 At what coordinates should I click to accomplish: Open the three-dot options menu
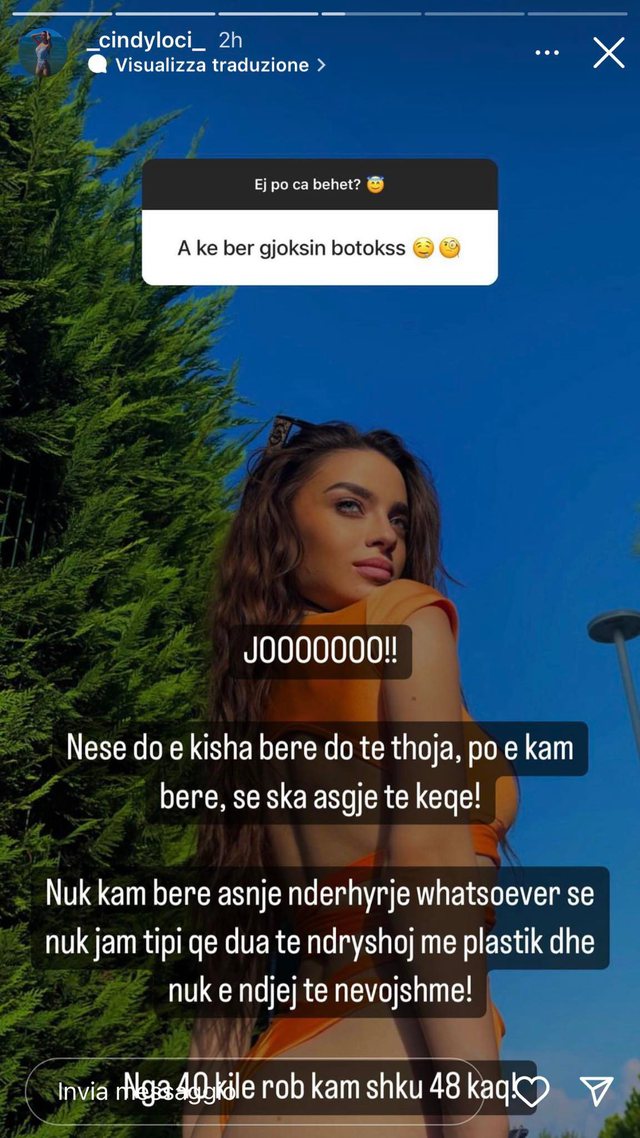547,53
